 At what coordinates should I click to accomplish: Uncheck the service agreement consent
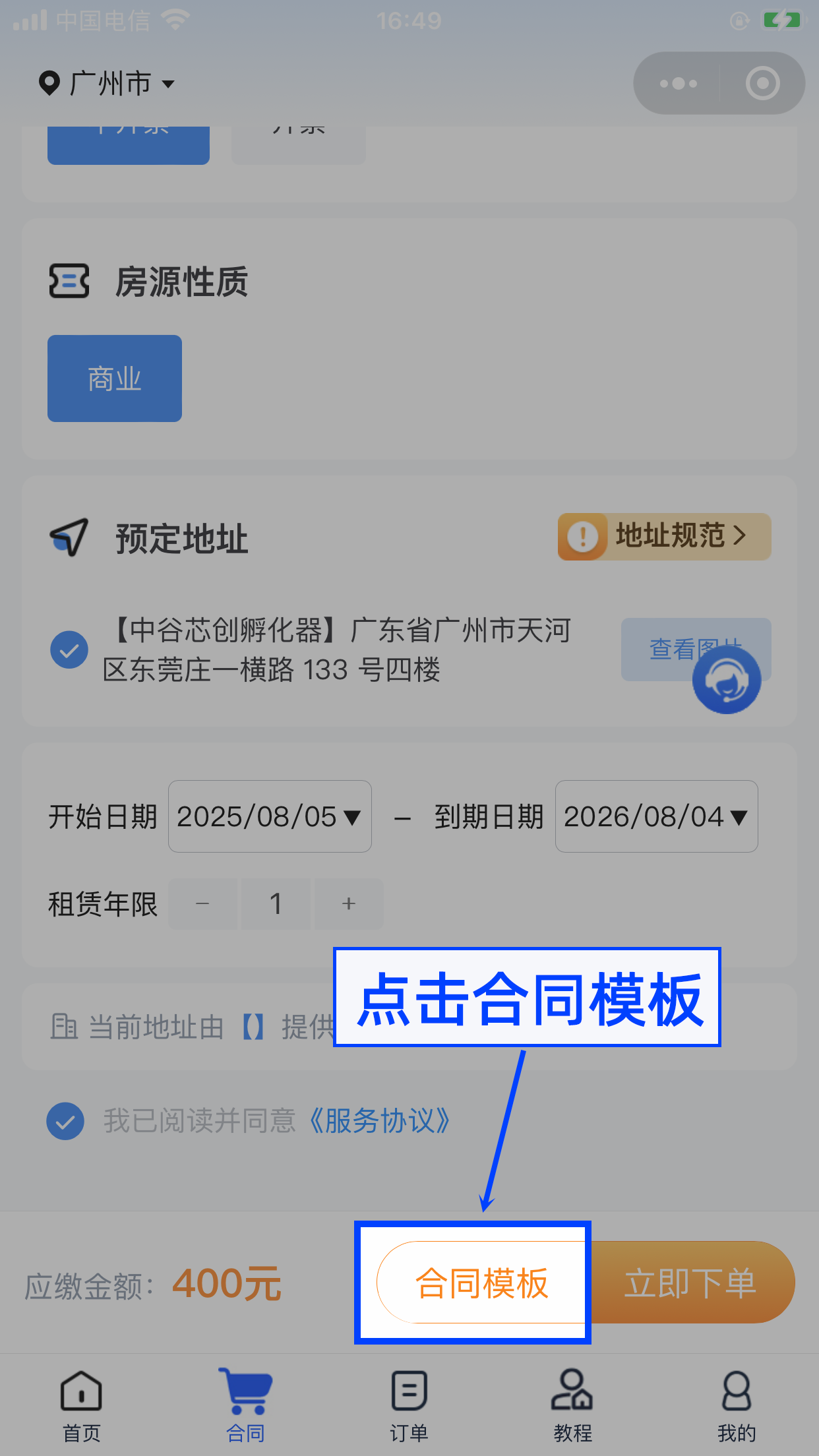(x=65, y=1121)
